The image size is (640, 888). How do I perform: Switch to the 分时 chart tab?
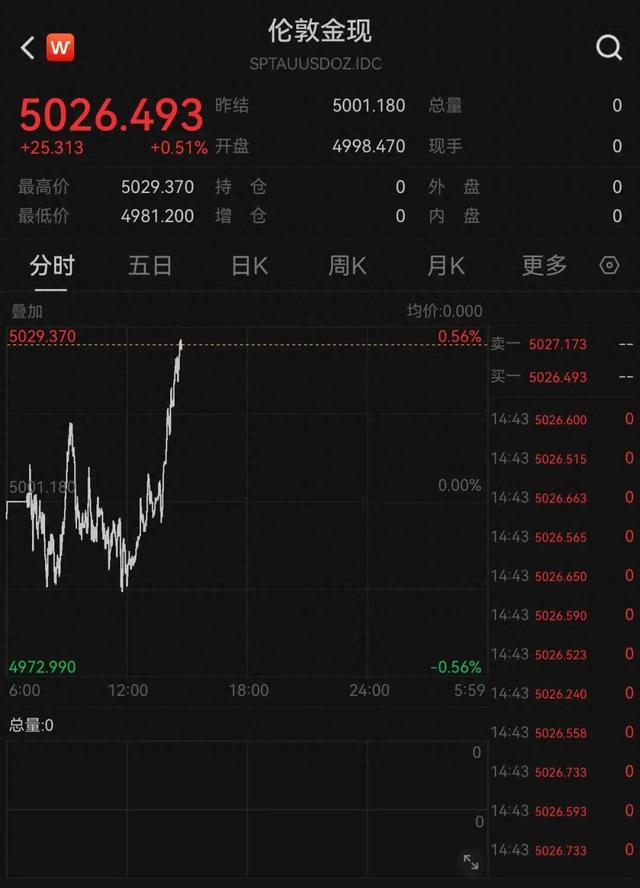(x=52, y=266)
